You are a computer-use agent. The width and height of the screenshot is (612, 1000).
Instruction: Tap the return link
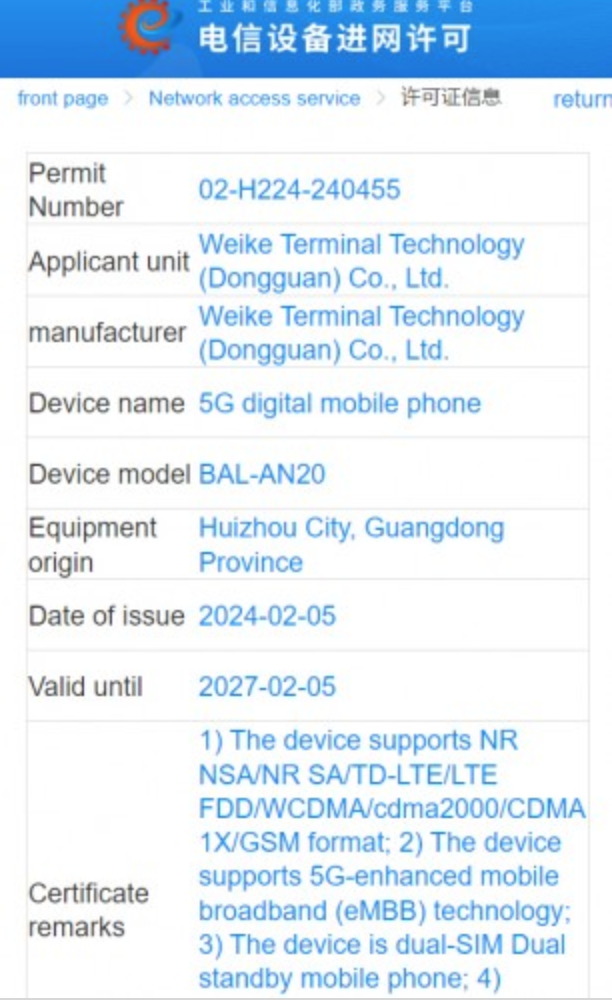click(581, 100)
